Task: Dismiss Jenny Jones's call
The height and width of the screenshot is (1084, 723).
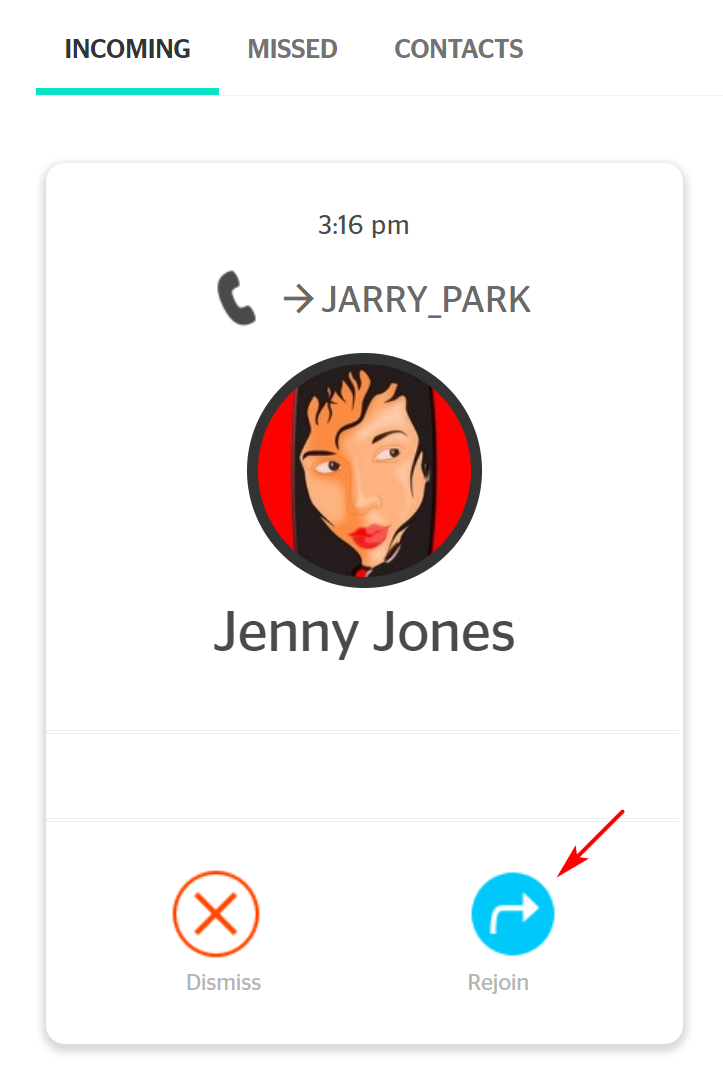Action: 216,914
